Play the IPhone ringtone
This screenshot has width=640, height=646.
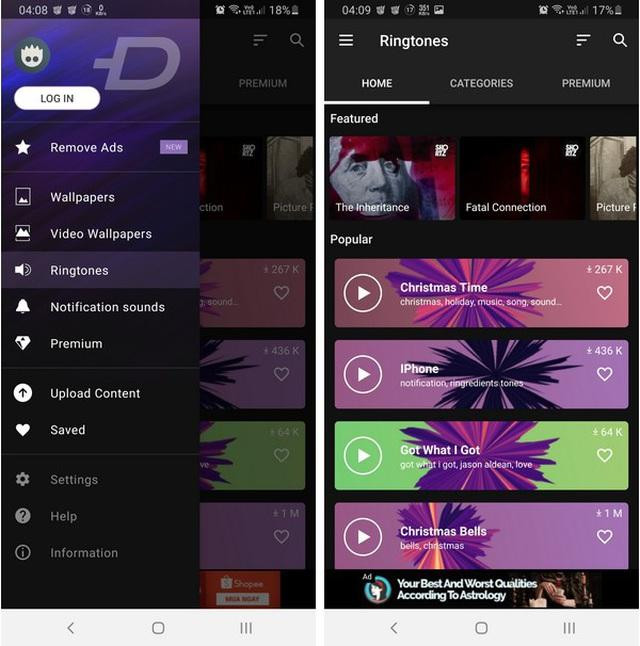point(362,374)
